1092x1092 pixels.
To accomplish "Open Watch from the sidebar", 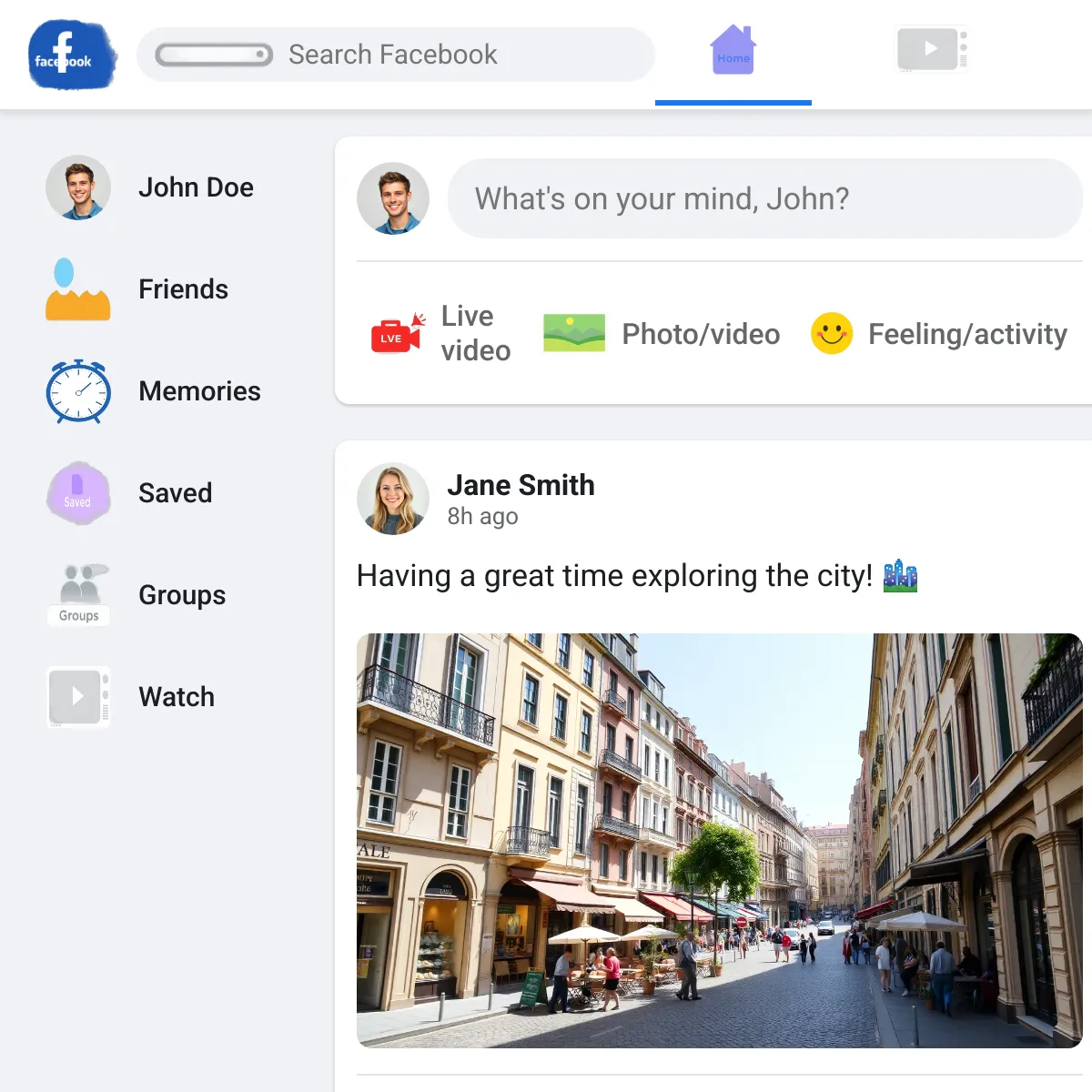I will tap(130, 697).
